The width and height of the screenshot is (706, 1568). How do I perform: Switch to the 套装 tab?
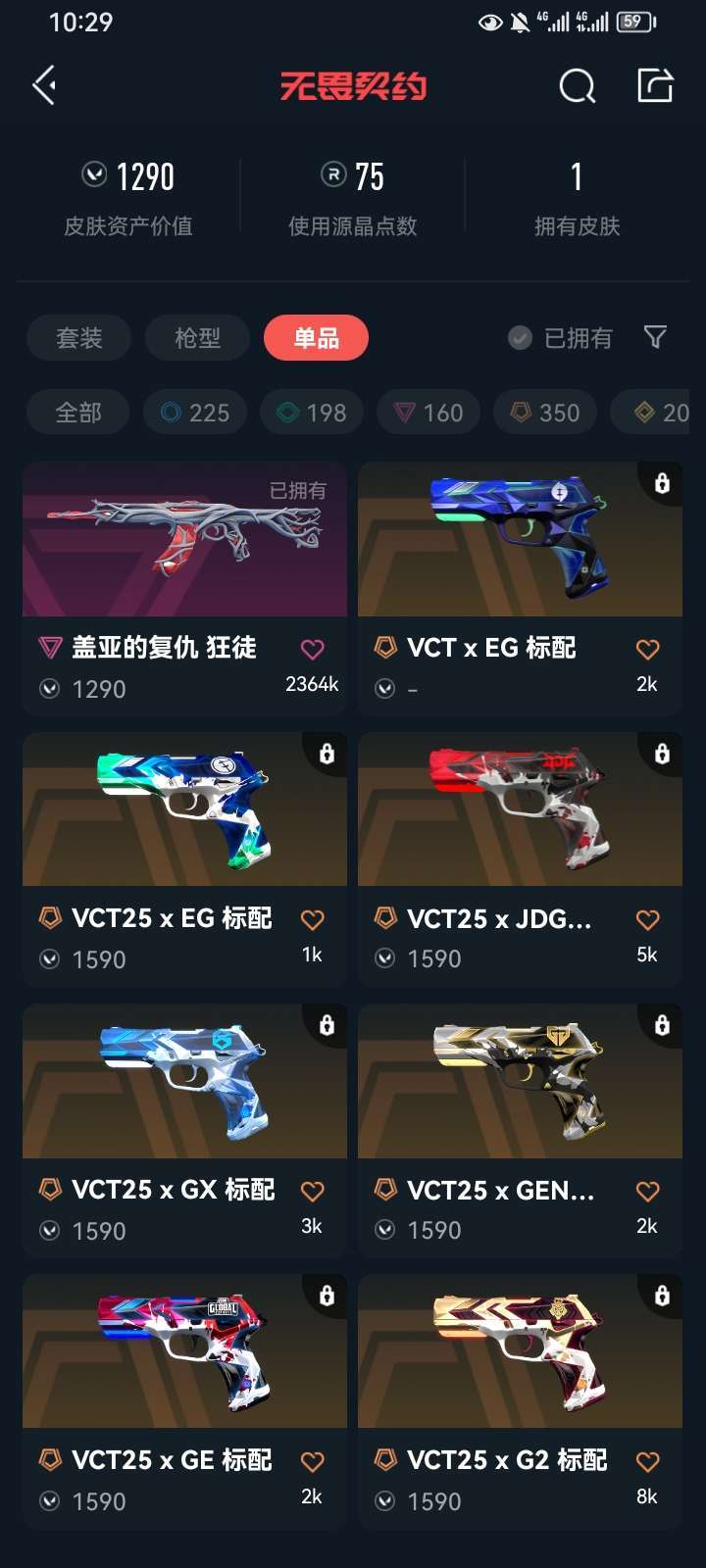coord(78,338)
